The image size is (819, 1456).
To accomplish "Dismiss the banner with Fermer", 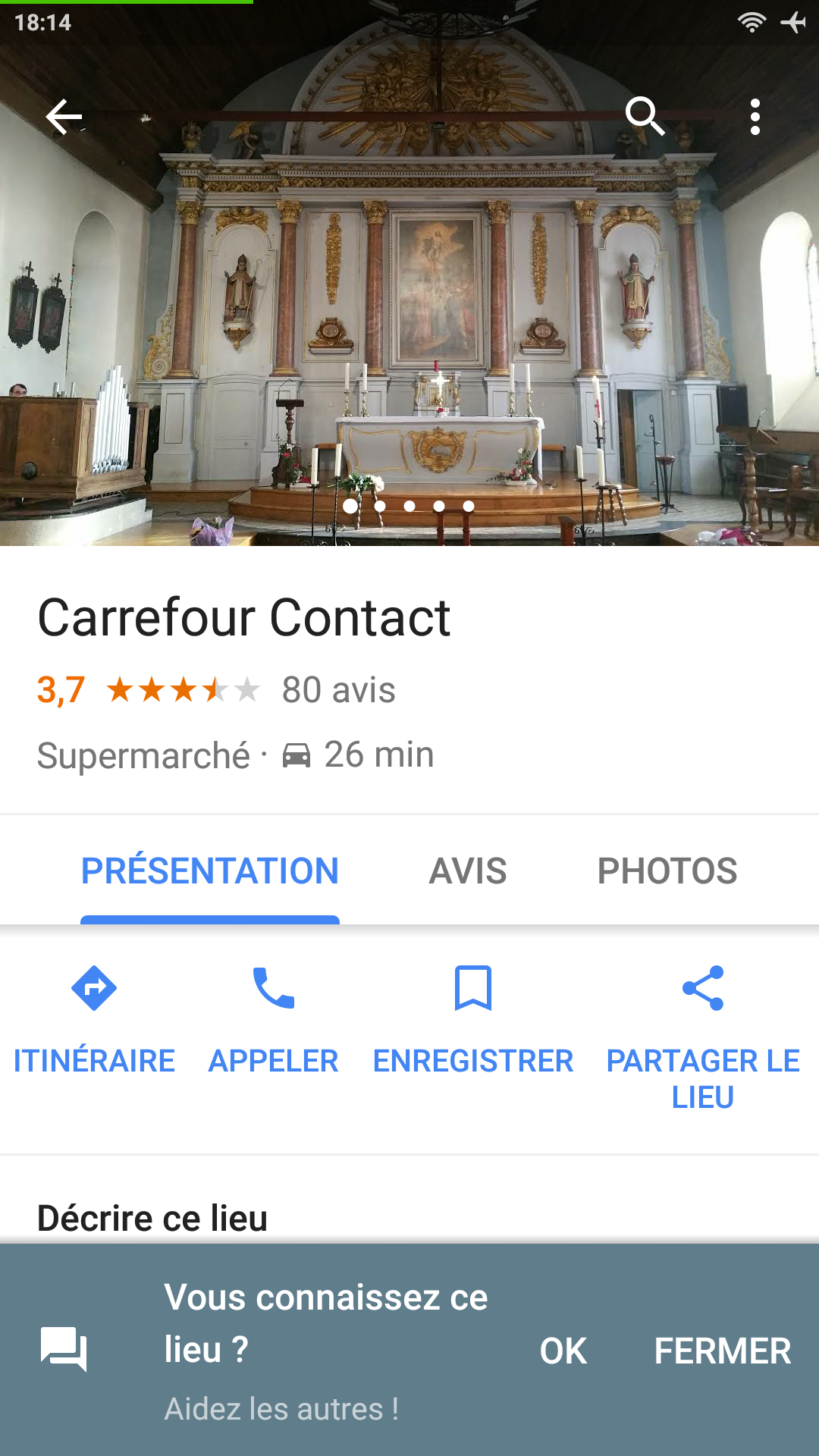I will 723,1351.
